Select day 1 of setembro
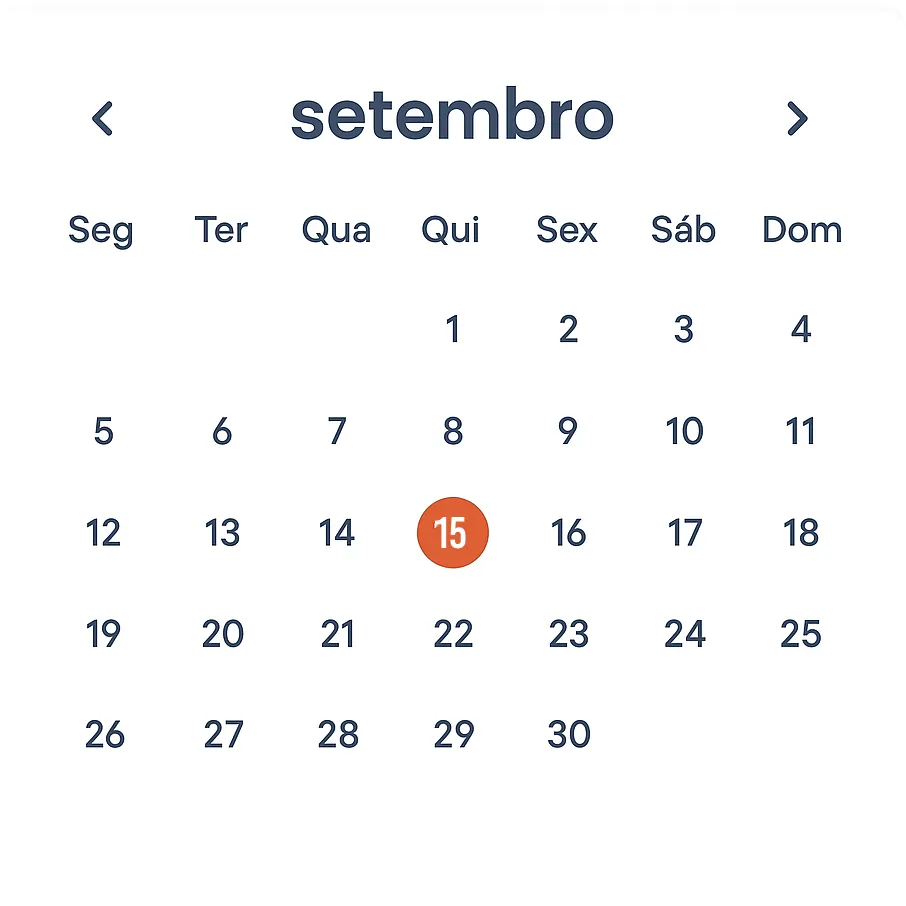The width and height of the screenshot is (906, 906). pos(453,329)
